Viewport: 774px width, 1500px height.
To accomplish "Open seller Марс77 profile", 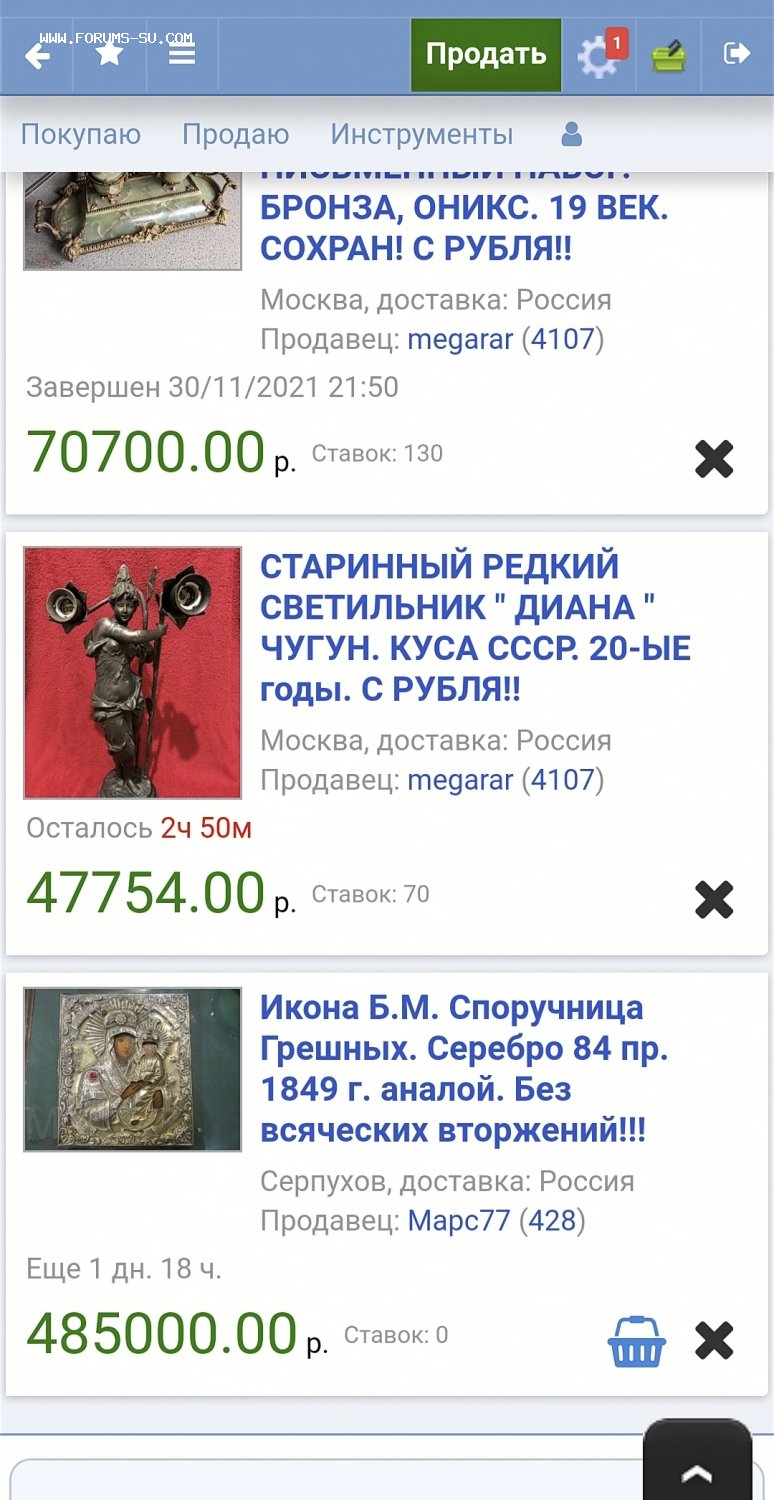I will (x=458, y=1221).
